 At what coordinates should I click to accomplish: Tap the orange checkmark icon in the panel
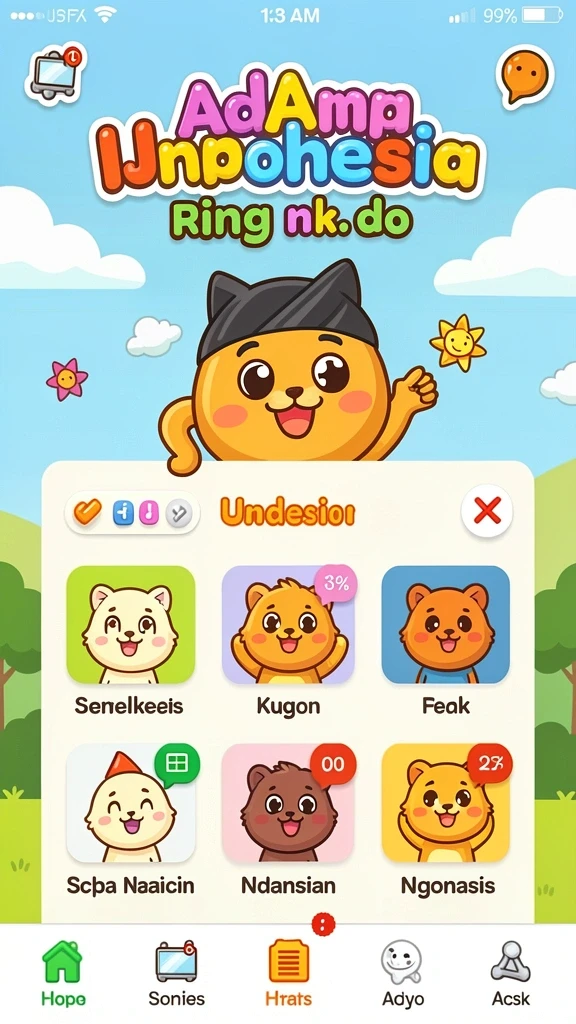(x=87, y=513)
